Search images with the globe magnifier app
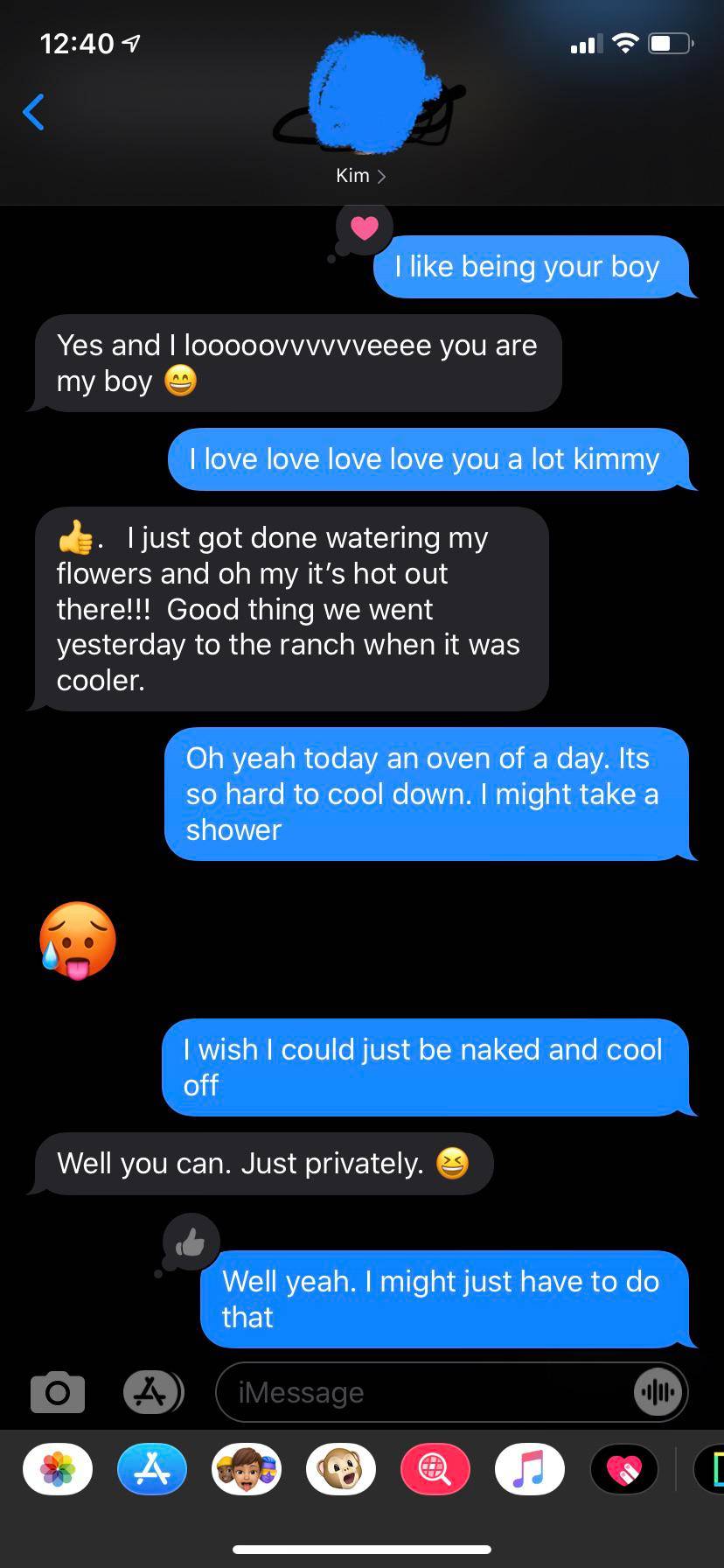Image resolution: width=724 pixels, height=1568 pixels. click(x=435, y=1469)
